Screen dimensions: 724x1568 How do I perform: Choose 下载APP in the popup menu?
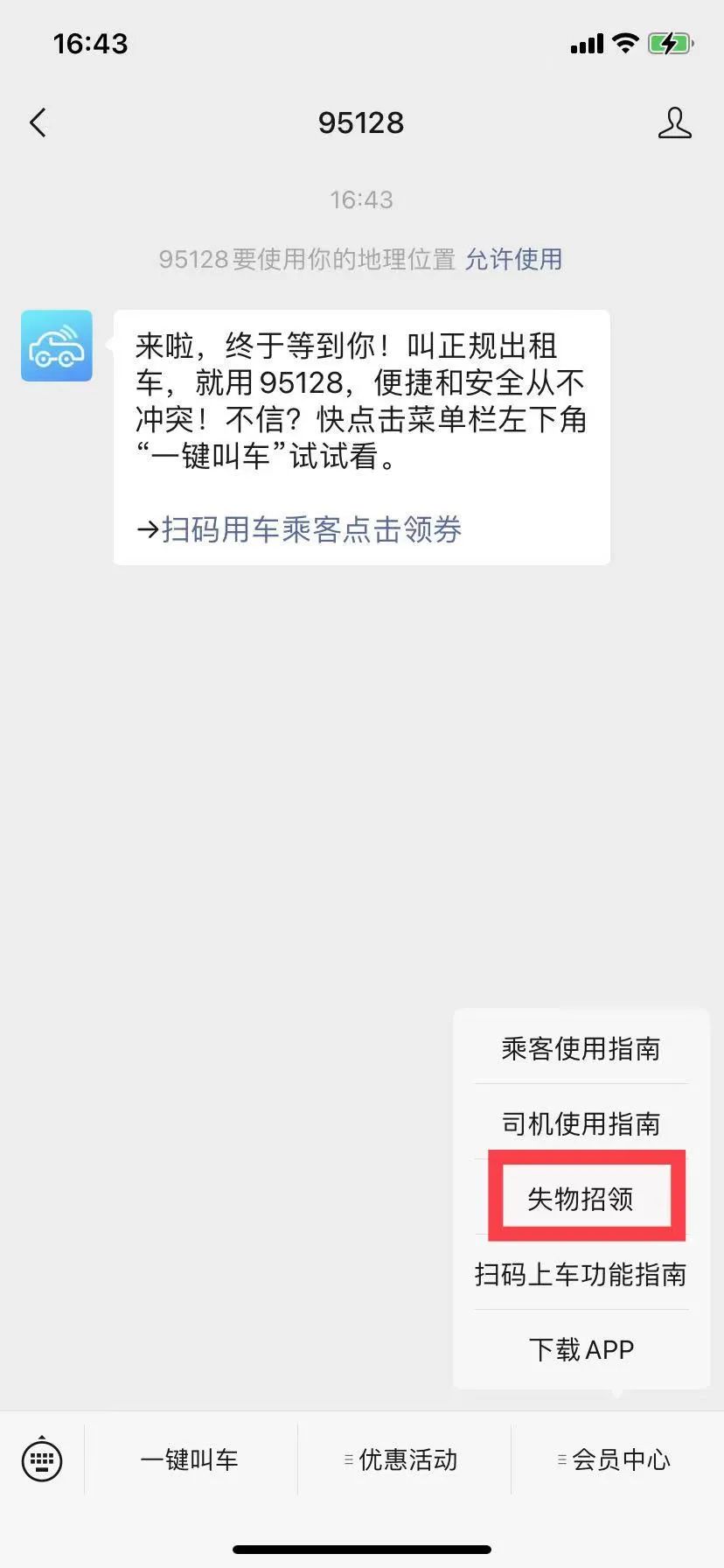pos(581,1349)
